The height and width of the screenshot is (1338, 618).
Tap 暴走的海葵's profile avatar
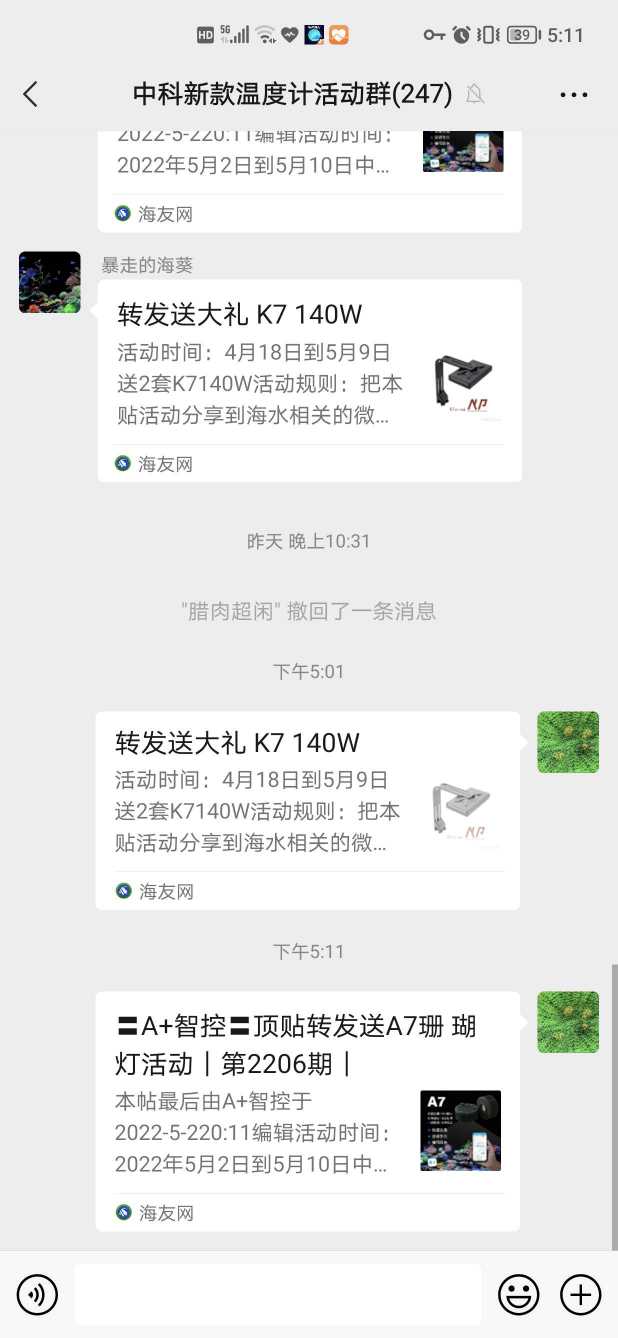(x=50, y=282)
